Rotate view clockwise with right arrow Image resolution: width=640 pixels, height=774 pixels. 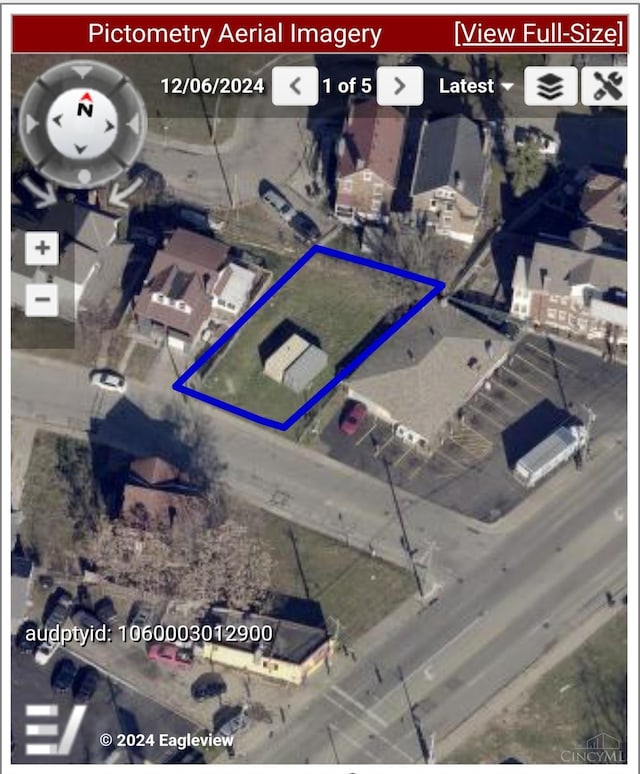(127, 190)
